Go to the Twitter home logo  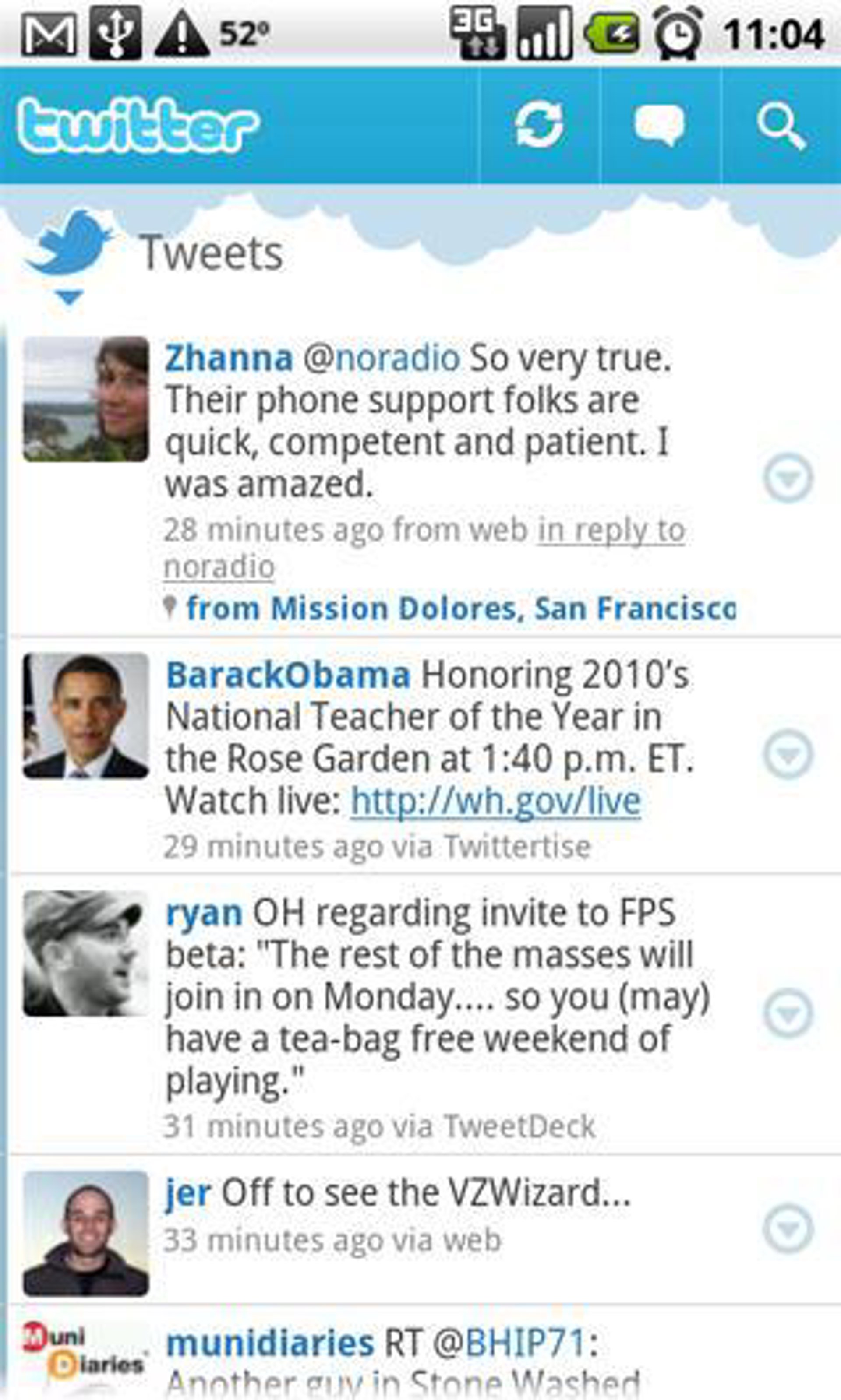(138, 125)
